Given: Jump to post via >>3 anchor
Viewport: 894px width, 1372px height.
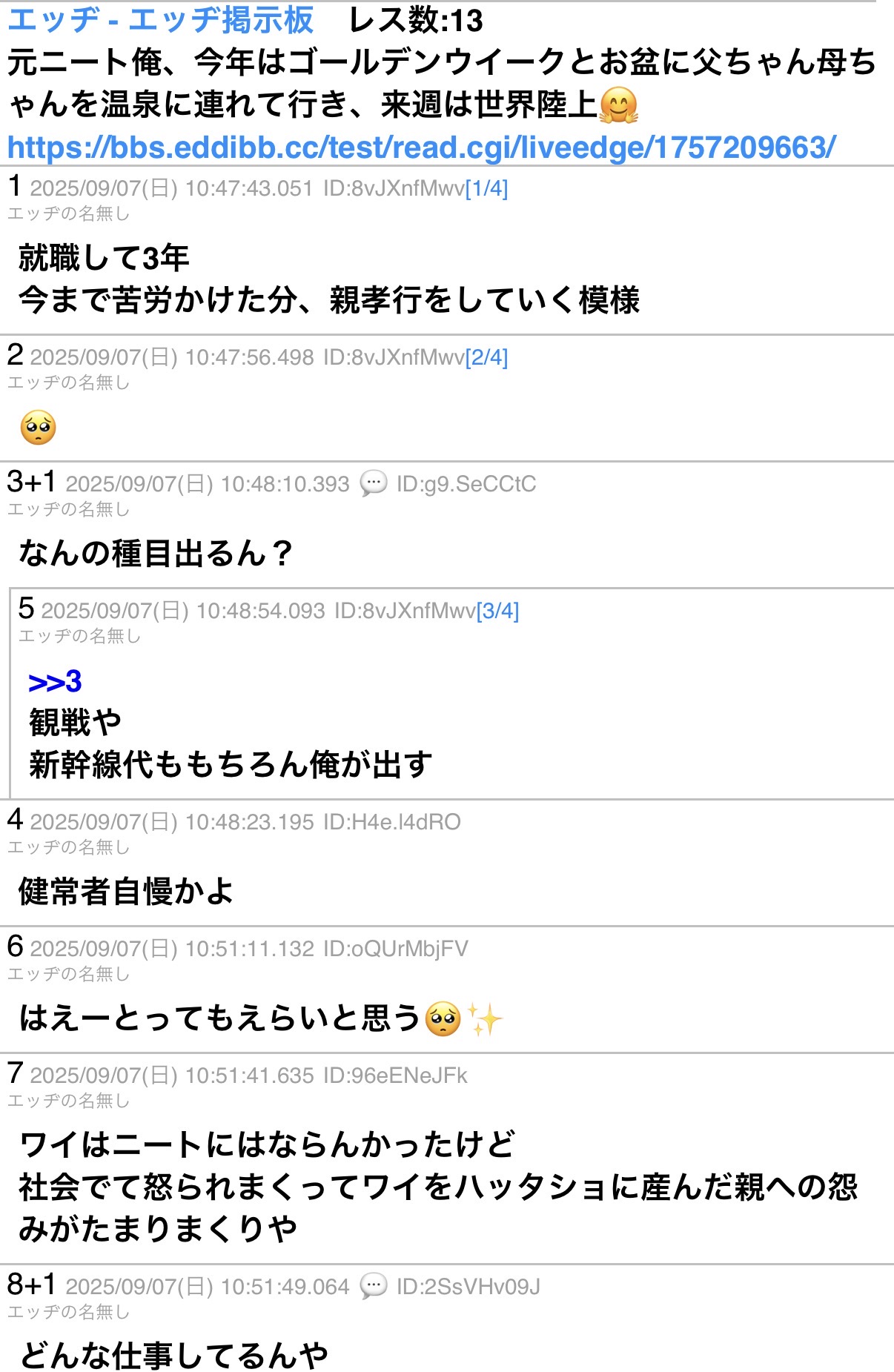Looking at the screenshot, I should pyautogui.click(x=55, y=682).
